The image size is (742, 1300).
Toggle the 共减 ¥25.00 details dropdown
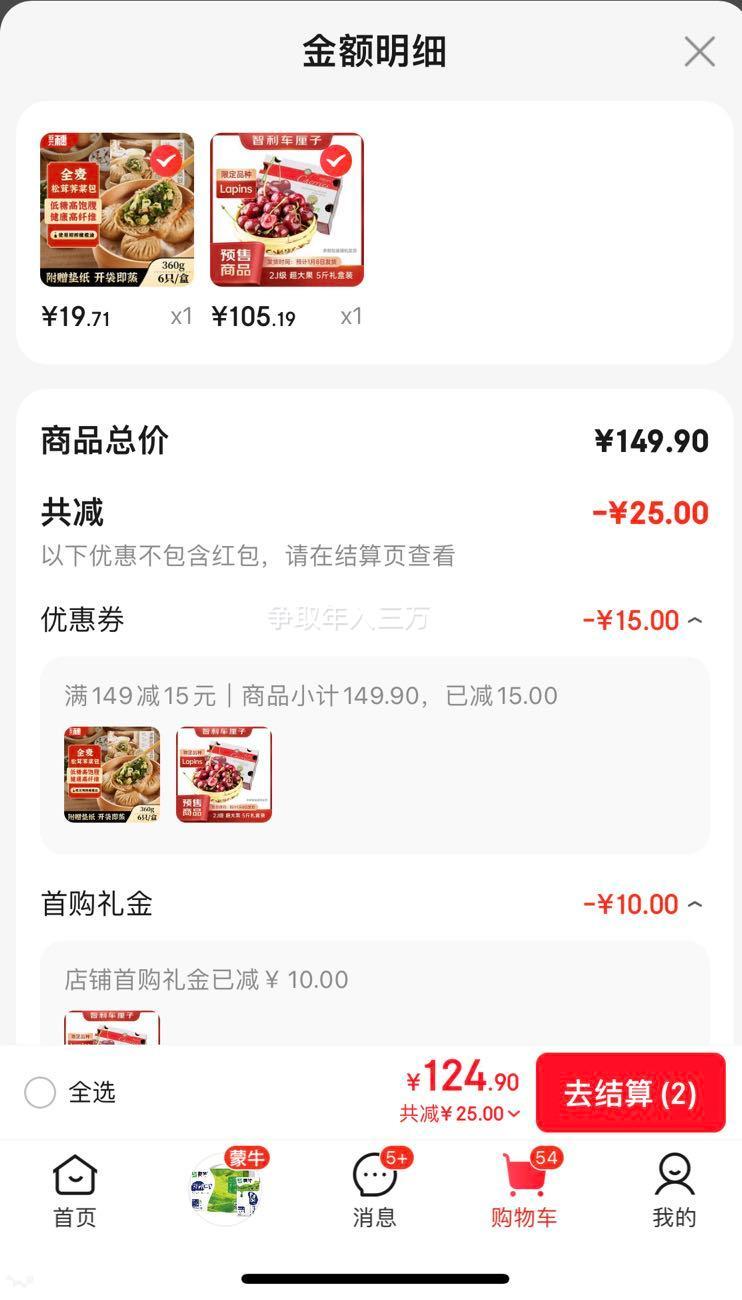pyautogui.click(x=461, y=1113)
